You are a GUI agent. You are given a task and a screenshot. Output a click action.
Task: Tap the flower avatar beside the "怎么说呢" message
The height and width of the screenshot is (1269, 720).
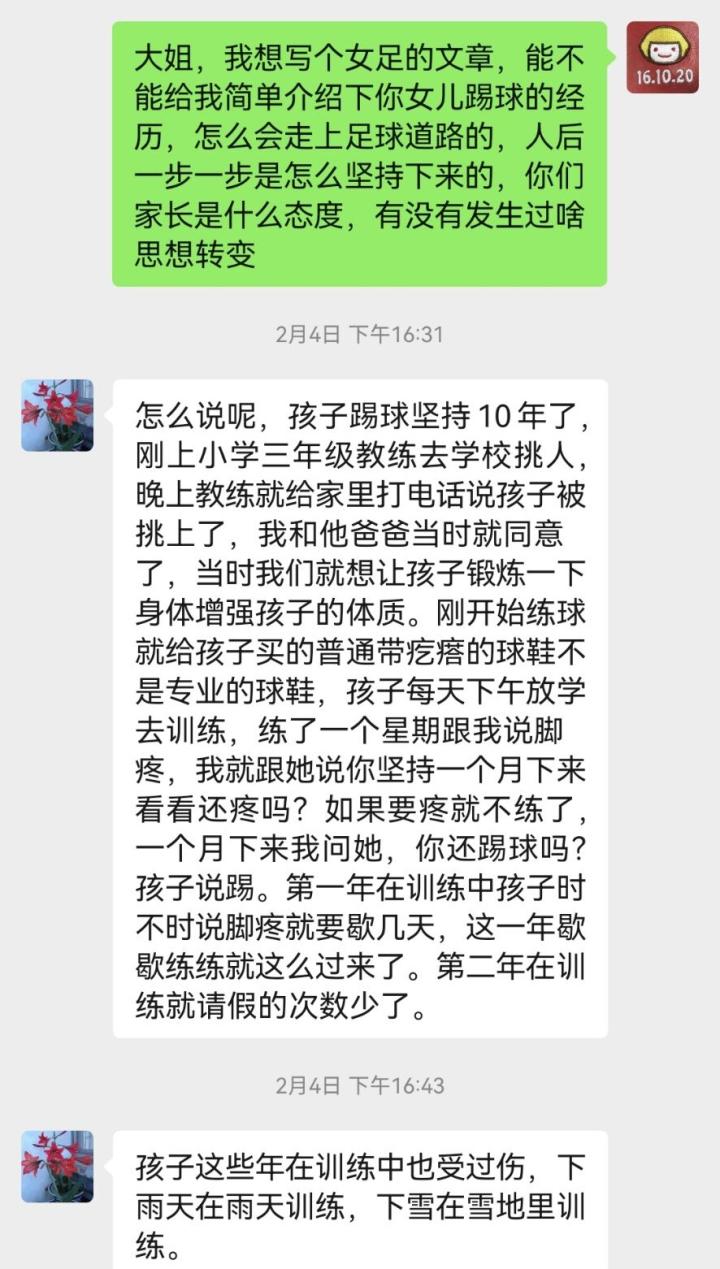pyautogui.click(x=57, y=415)
